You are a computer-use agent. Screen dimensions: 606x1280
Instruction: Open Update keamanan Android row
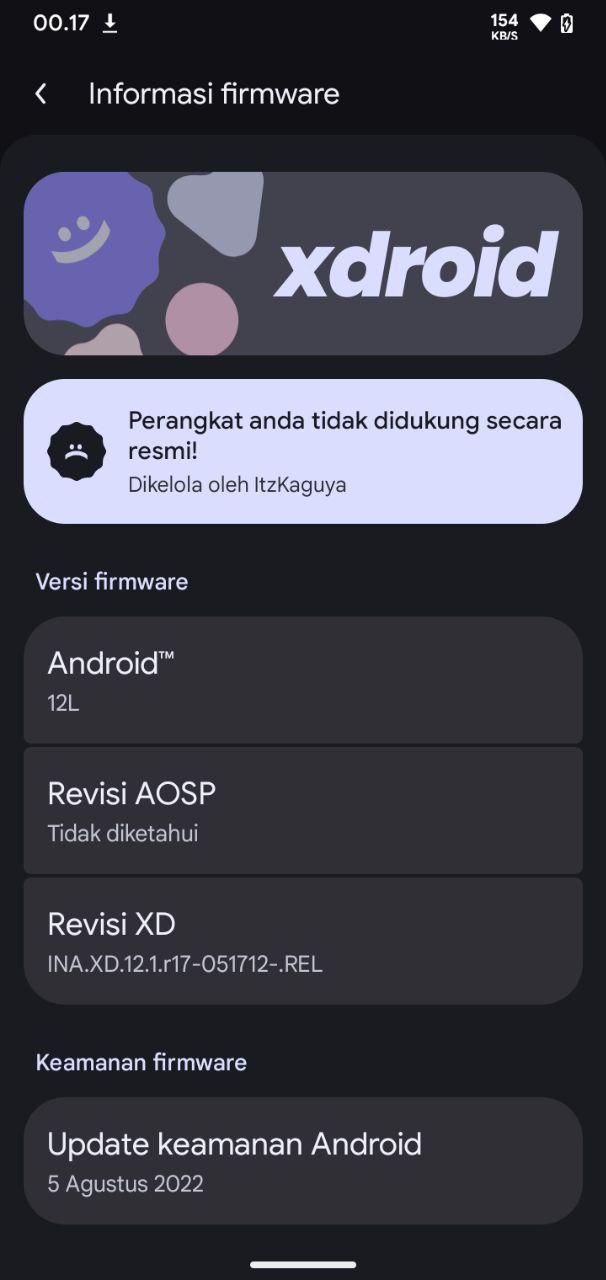[303, 1161]
